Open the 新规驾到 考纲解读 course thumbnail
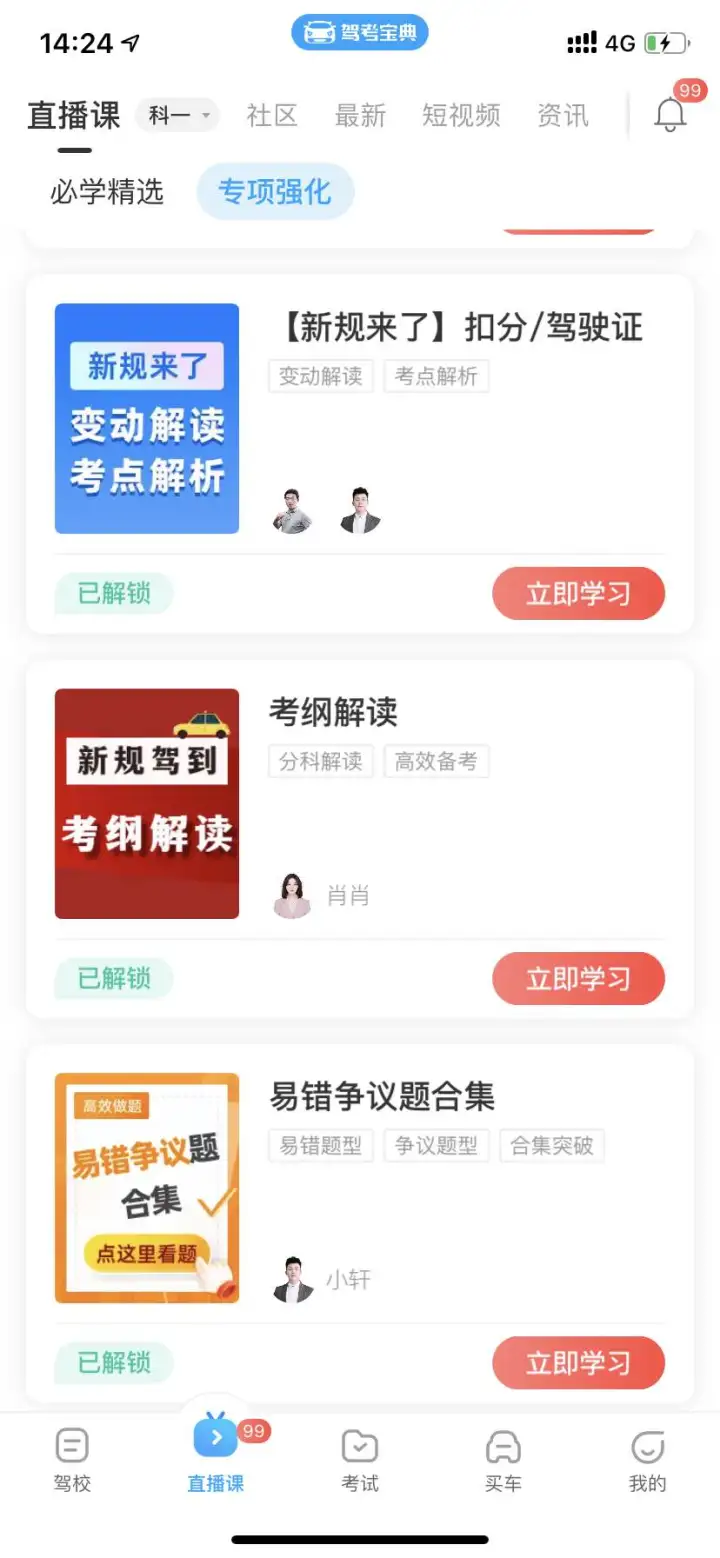Image resolution: width=720 pixels, height=1558 pixels. (x=147, y=803)
